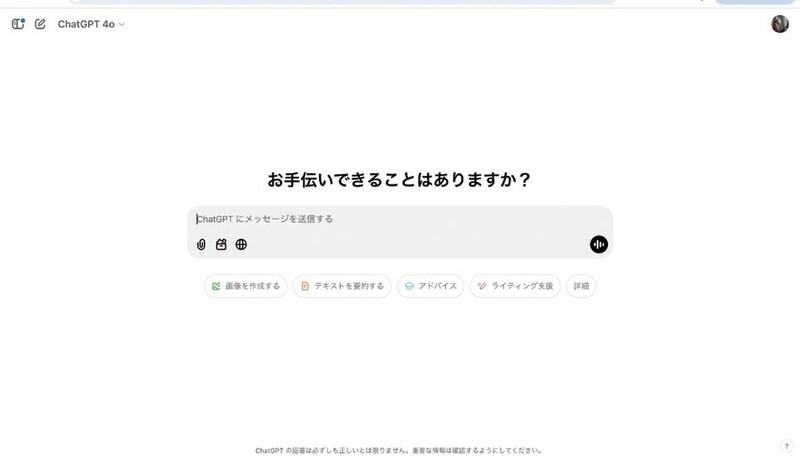
Task: Open the tools icon beside the paperclip
Action: [221, 244]
